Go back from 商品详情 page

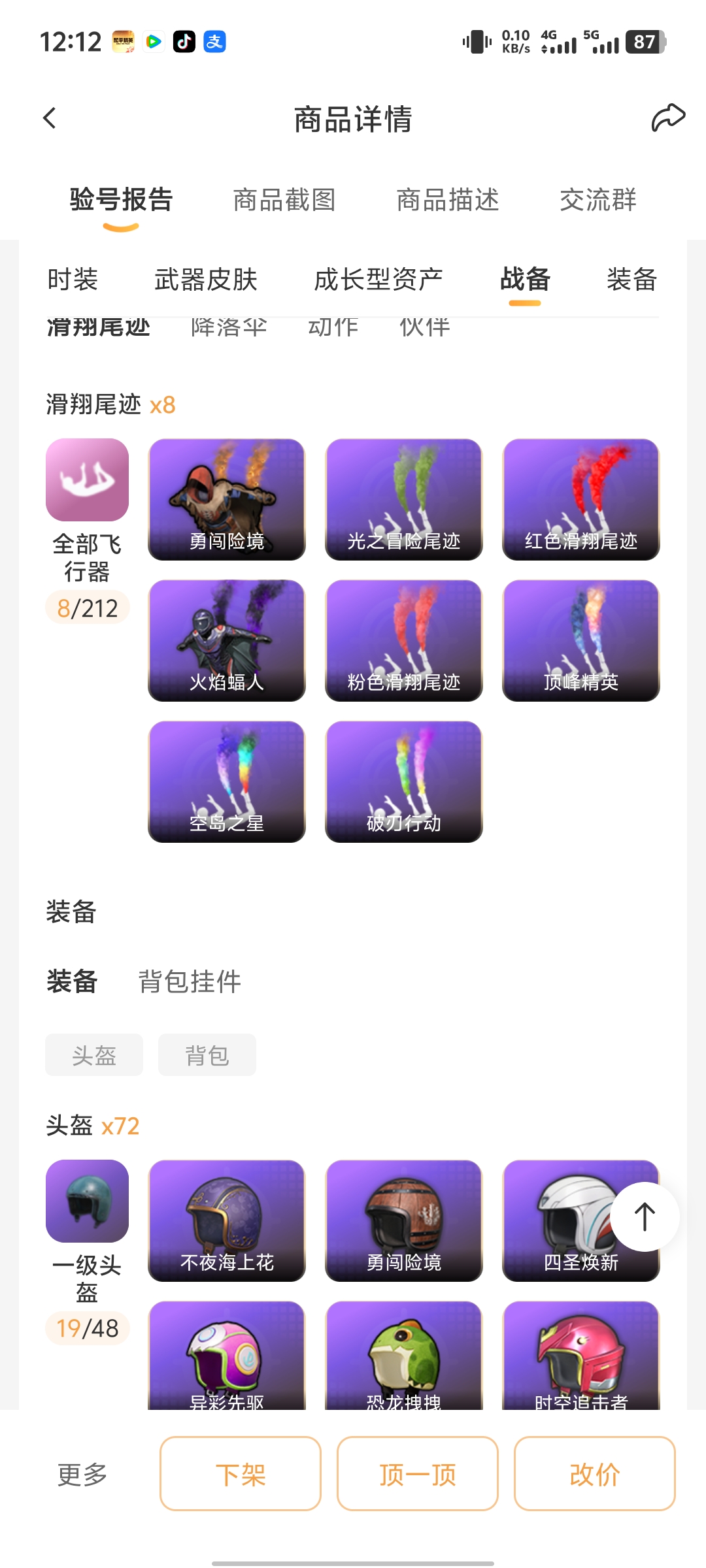(50, 118)
